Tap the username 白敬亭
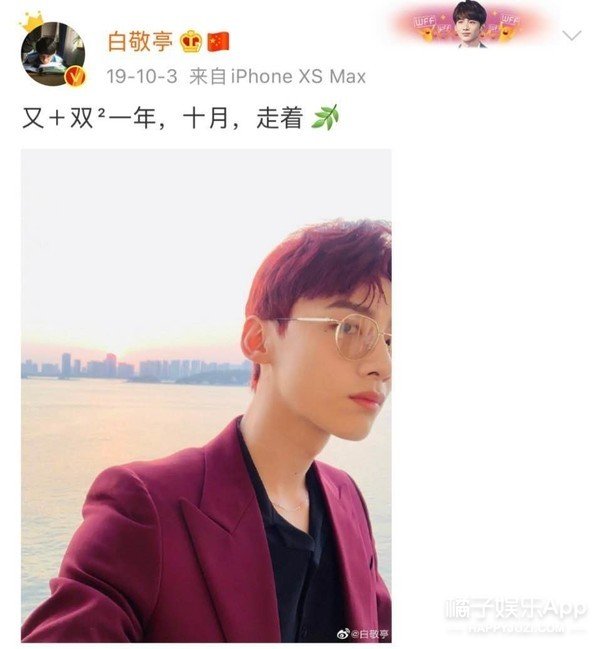600x649 pixels. pos(140,42)
